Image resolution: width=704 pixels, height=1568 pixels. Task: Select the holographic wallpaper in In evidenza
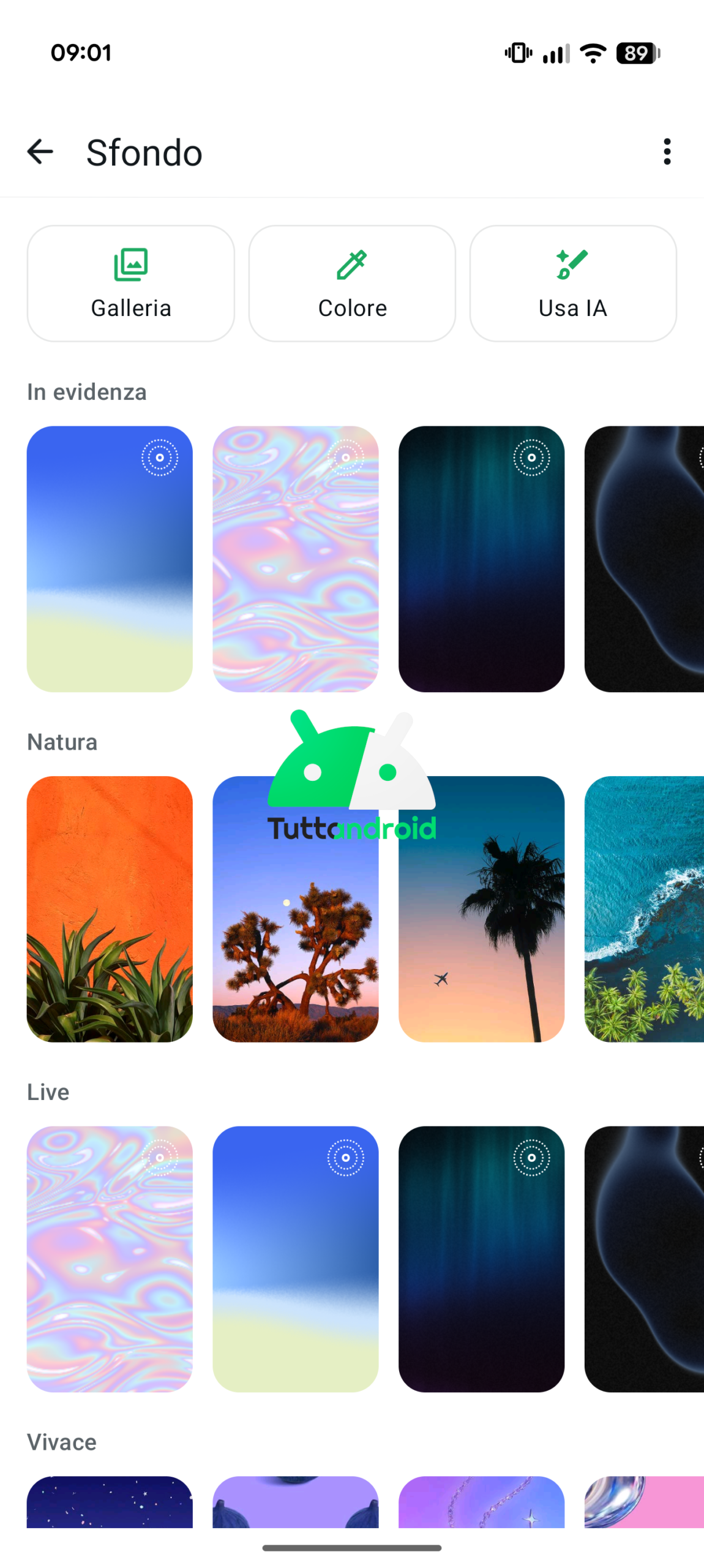(296, 559)
